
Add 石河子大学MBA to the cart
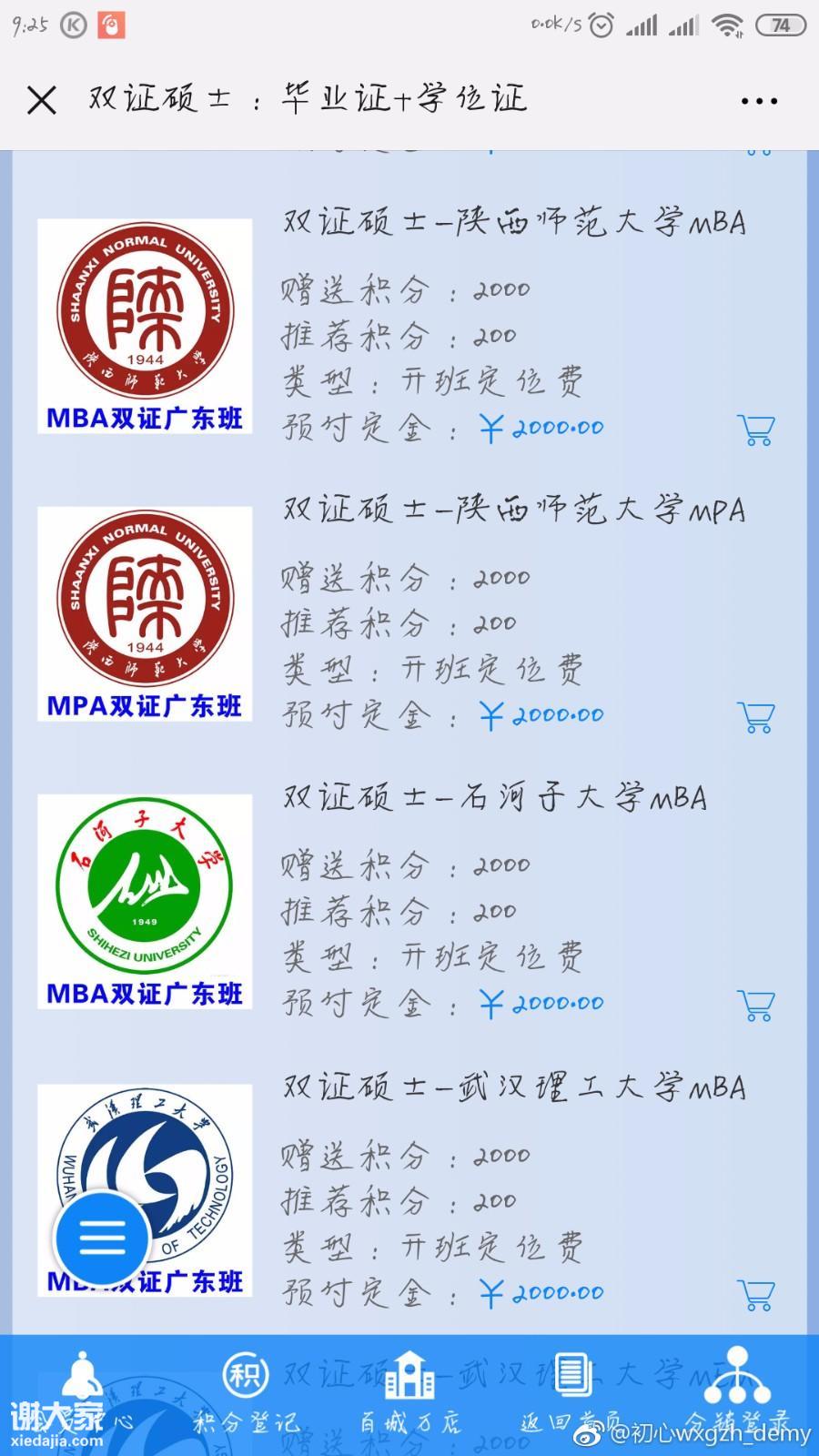pyautogui.click(x=755, y=1005)
